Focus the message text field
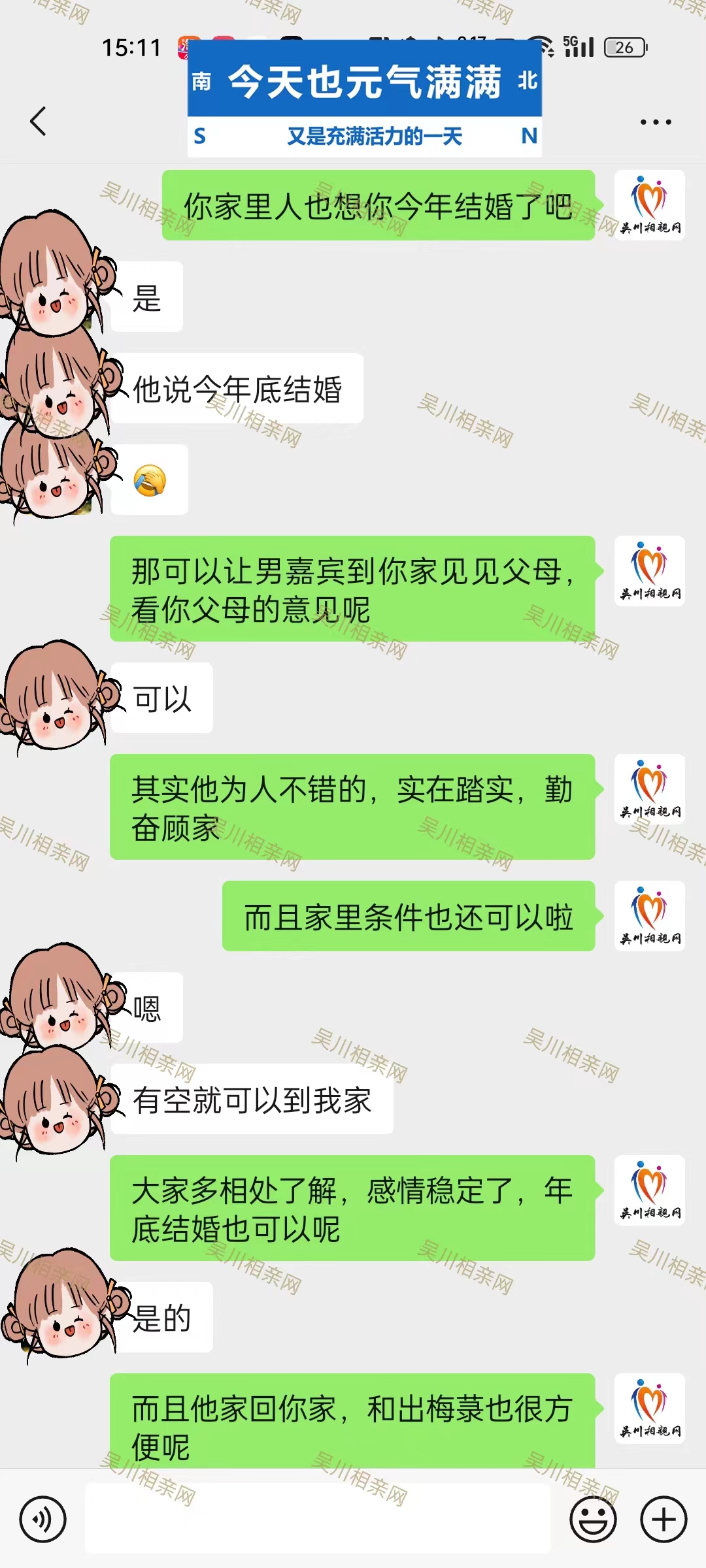Screen dimensions: 706x1568 pos(318,1519)
